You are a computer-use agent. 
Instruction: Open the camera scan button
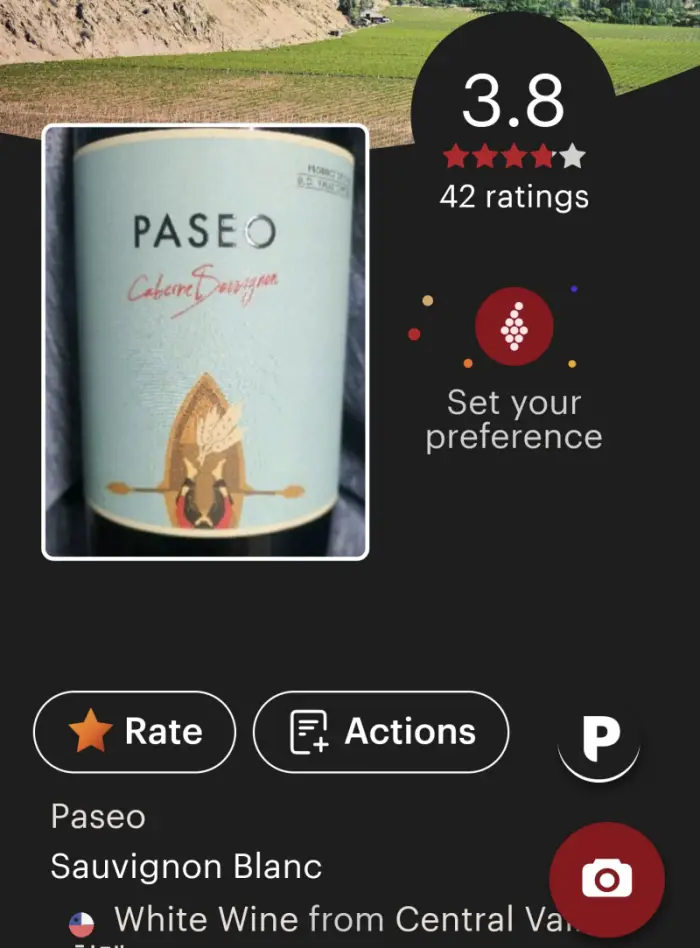coord(607,878)
